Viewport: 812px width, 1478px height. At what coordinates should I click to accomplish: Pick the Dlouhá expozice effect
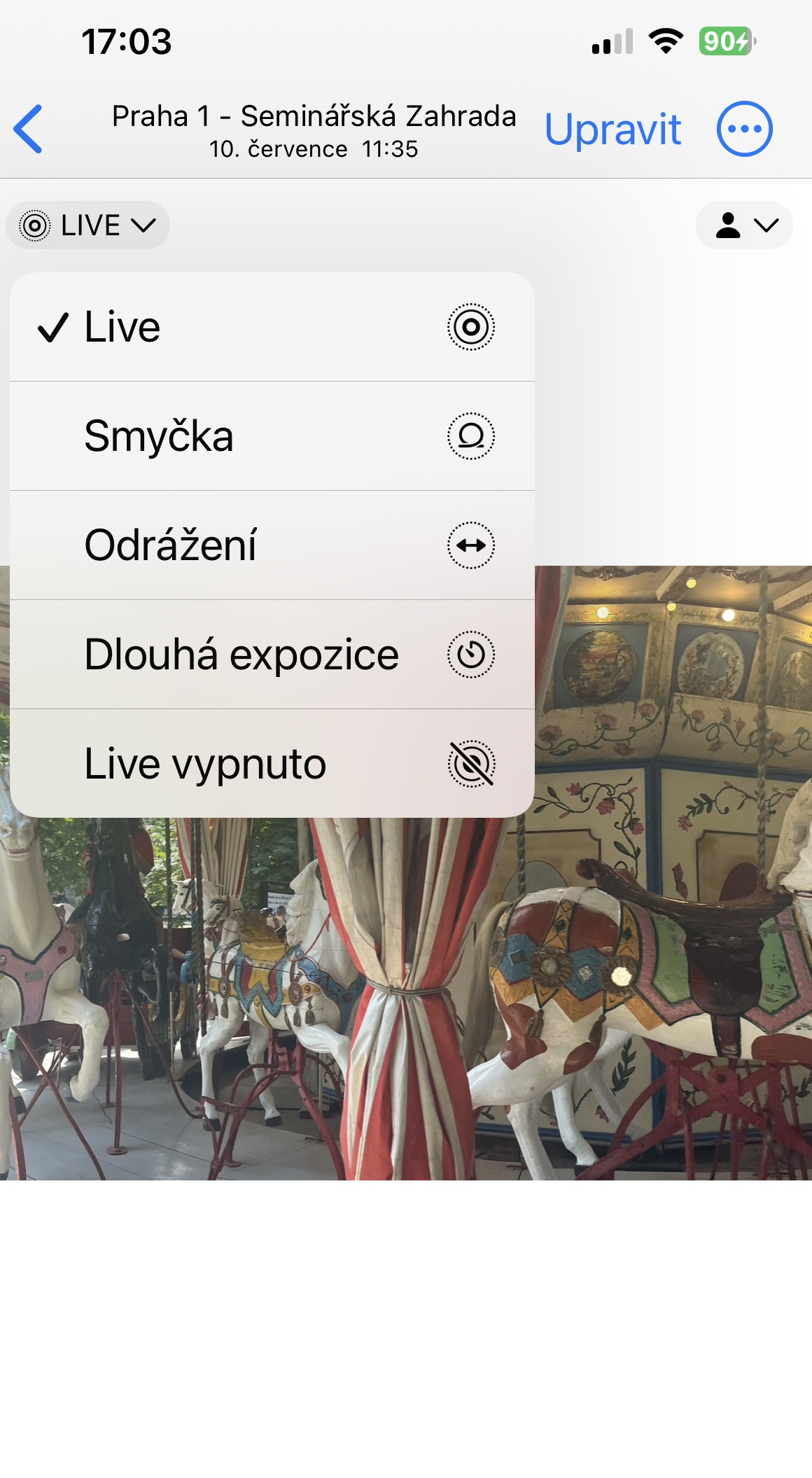272,655
